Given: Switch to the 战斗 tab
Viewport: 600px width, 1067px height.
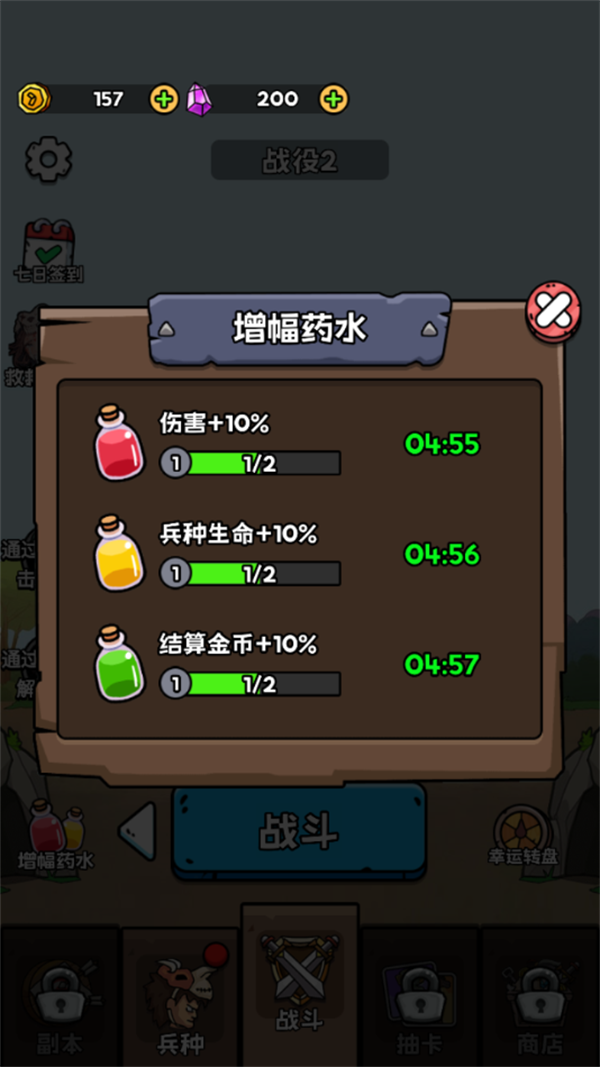Looking at the screenshot, I should point(300,985).
